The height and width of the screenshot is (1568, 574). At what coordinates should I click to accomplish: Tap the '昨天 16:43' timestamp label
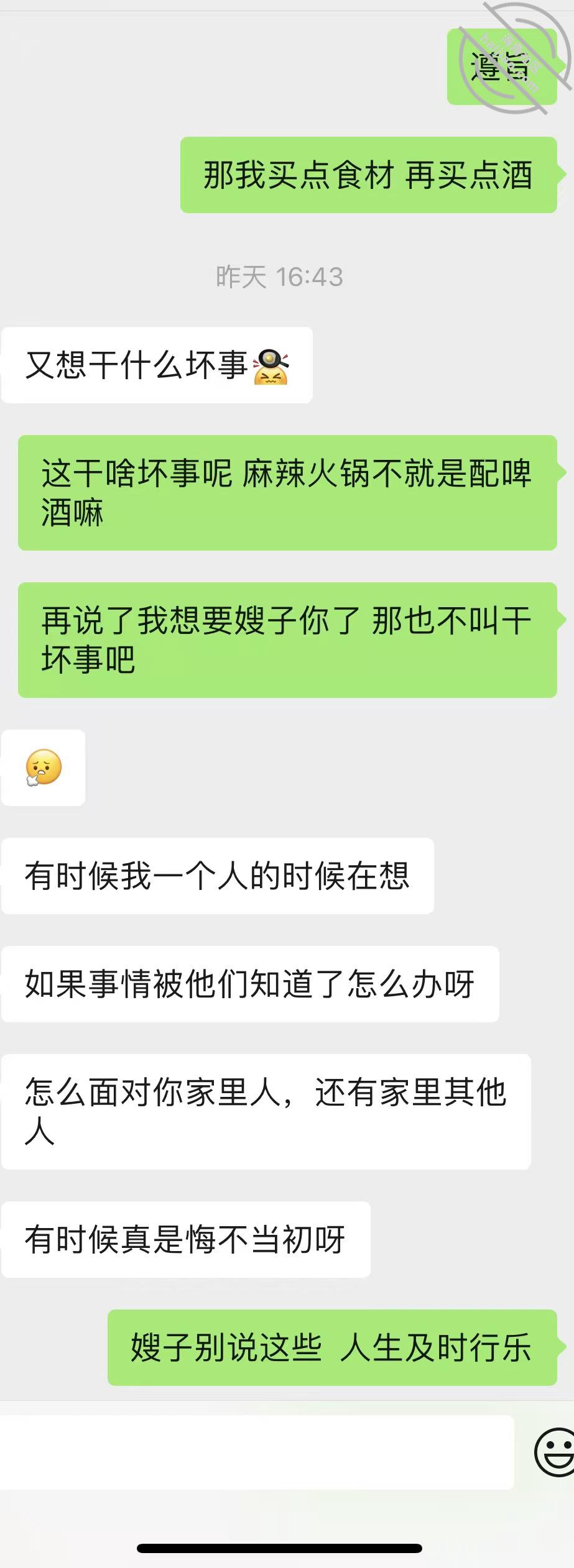(x=279, y=276)
